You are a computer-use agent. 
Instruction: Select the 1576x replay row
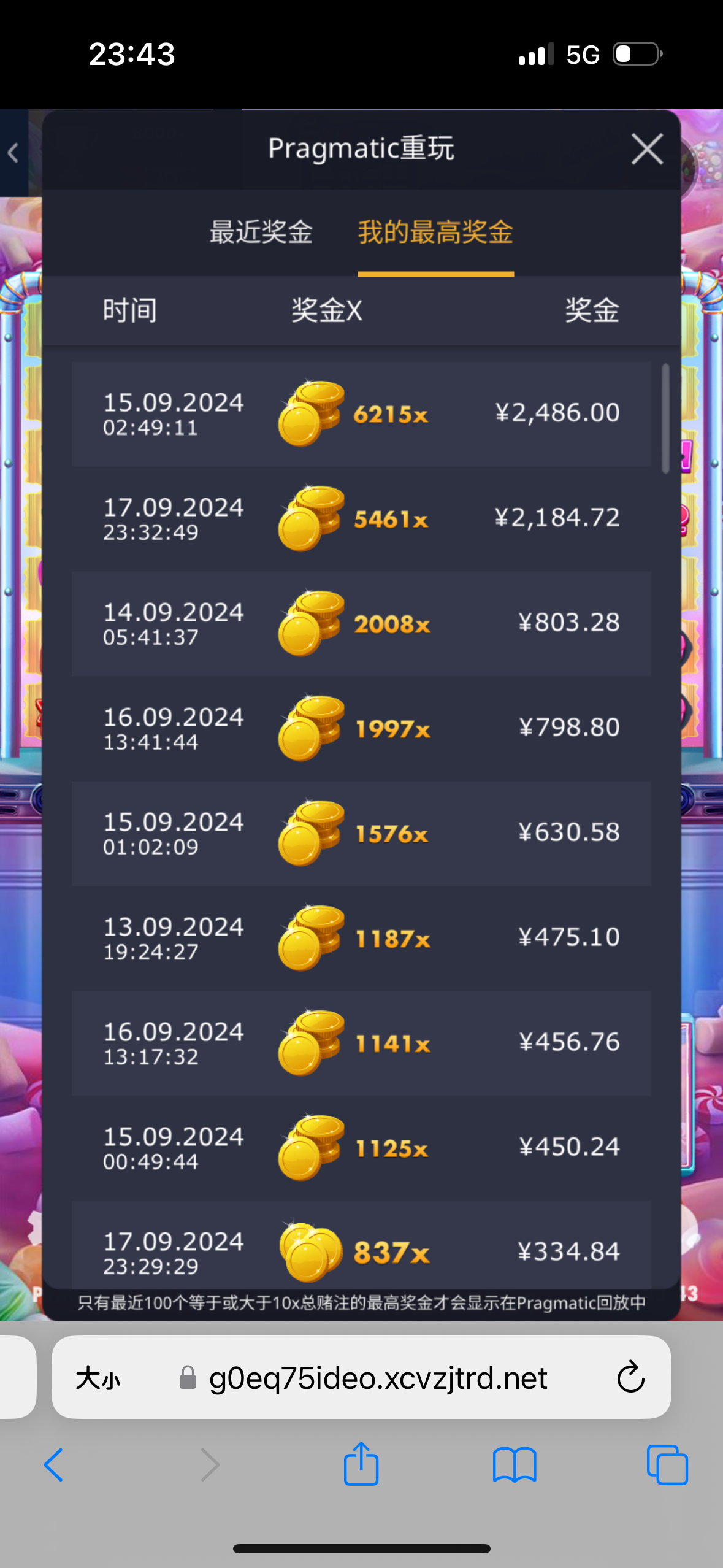pos(361,833)
